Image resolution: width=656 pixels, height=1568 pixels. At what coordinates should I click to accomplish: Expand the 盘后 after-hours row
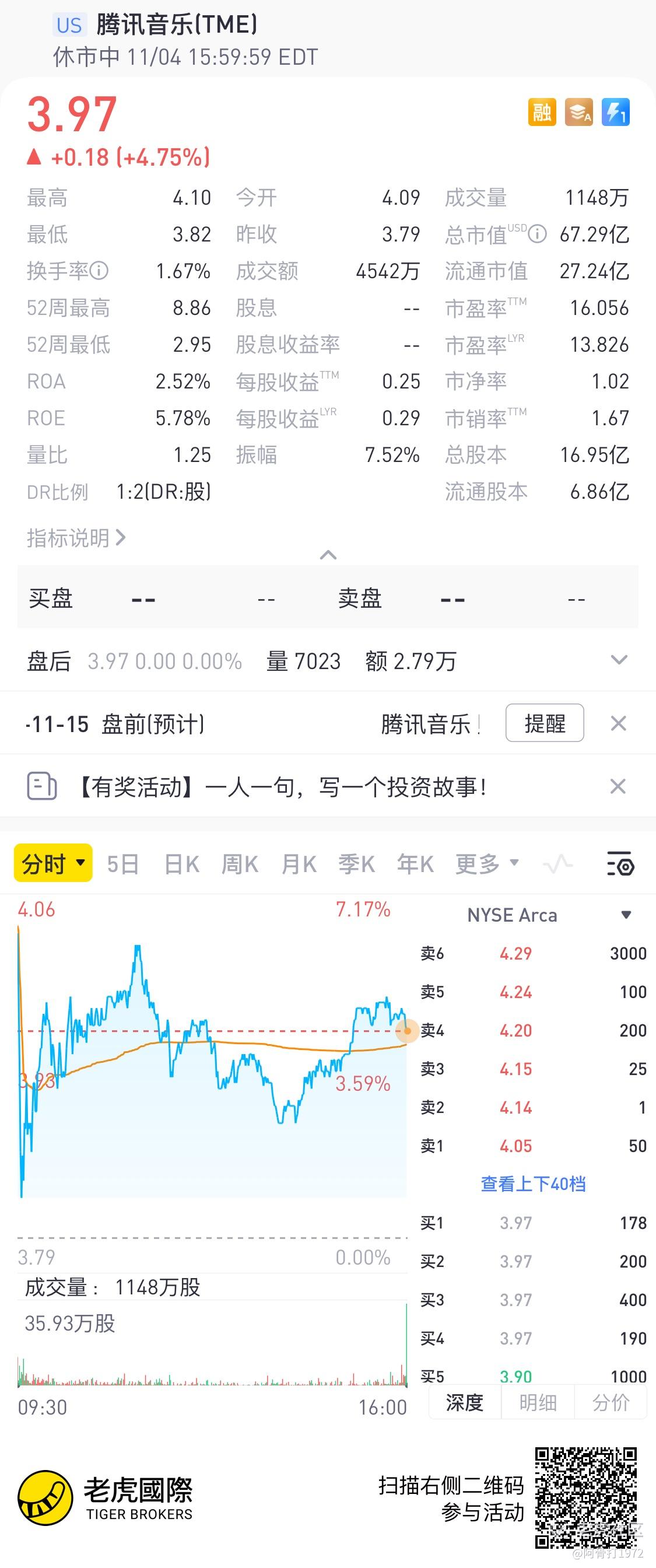point(619,660)
